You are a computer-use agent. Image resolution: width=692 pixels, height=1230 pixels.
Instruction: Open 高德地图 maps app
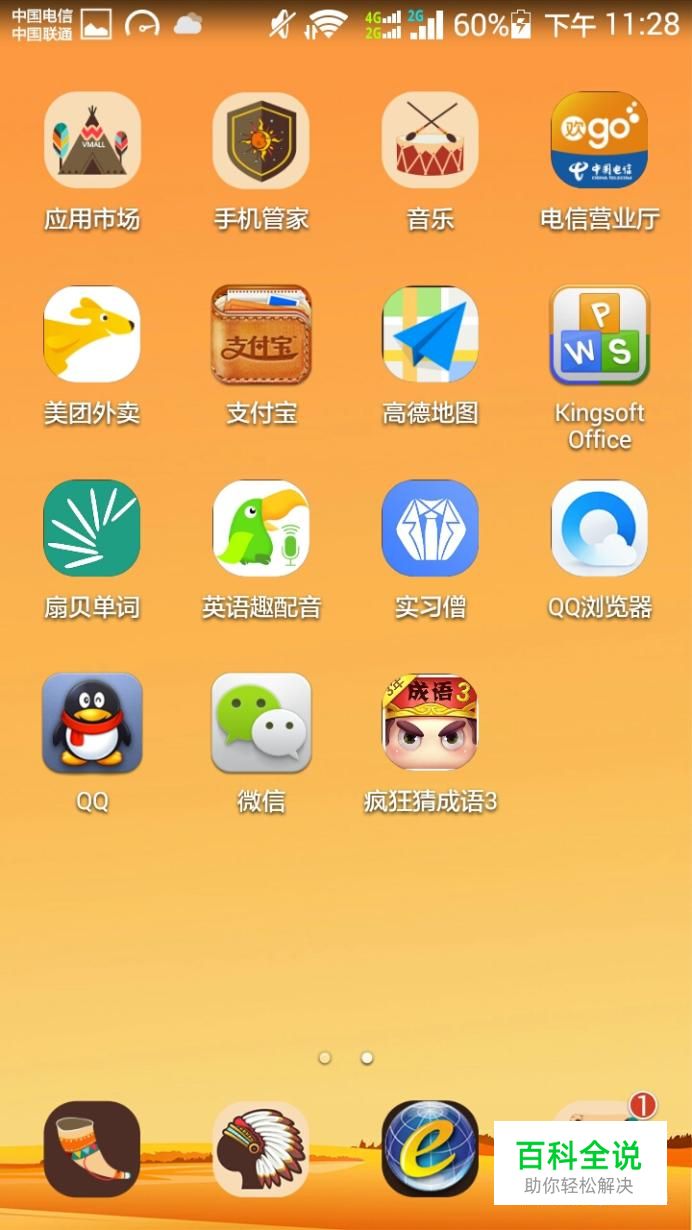point(430,335)
